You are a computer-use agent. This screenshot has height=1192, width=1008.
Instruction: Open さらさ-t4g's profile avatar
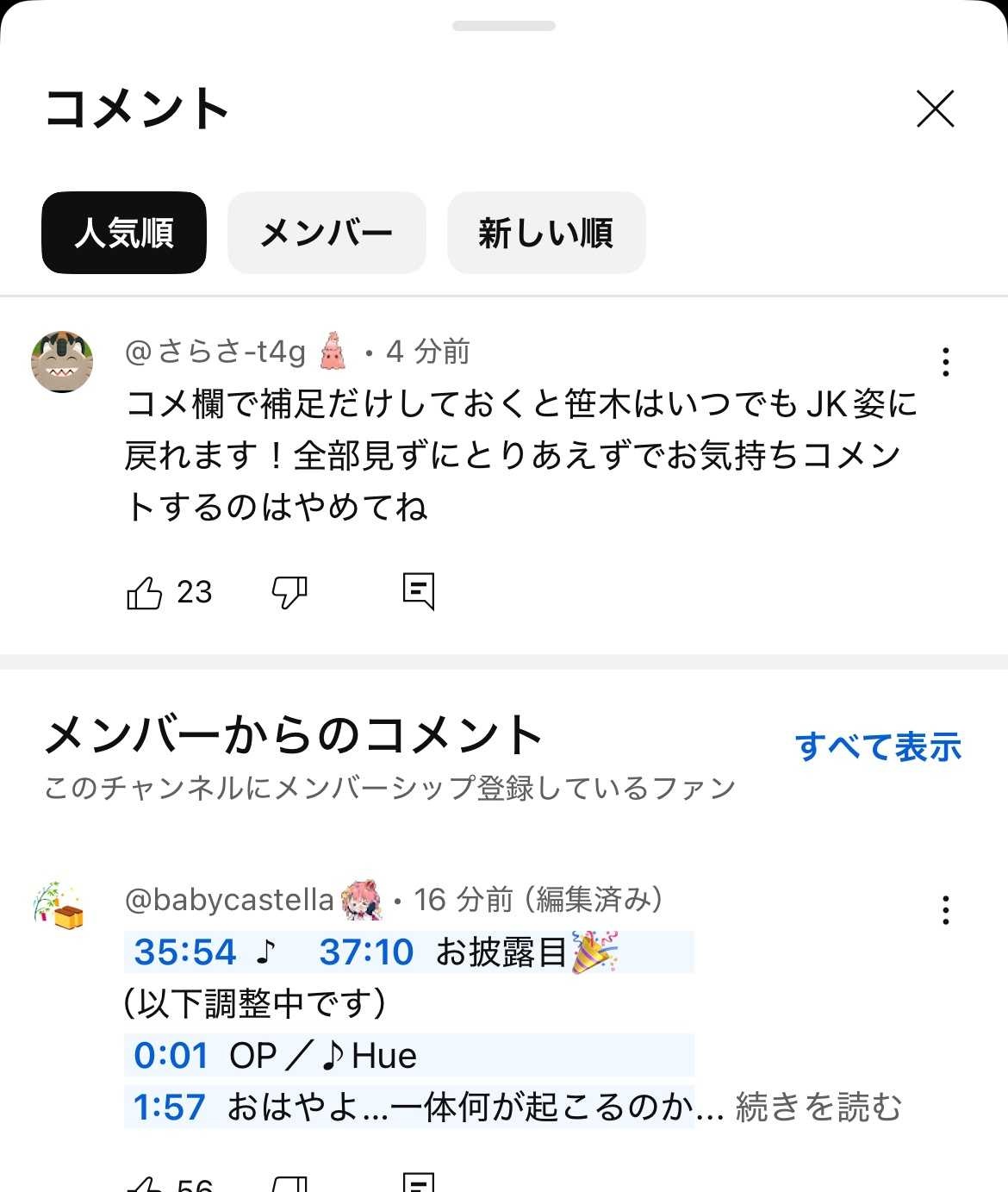62,361
